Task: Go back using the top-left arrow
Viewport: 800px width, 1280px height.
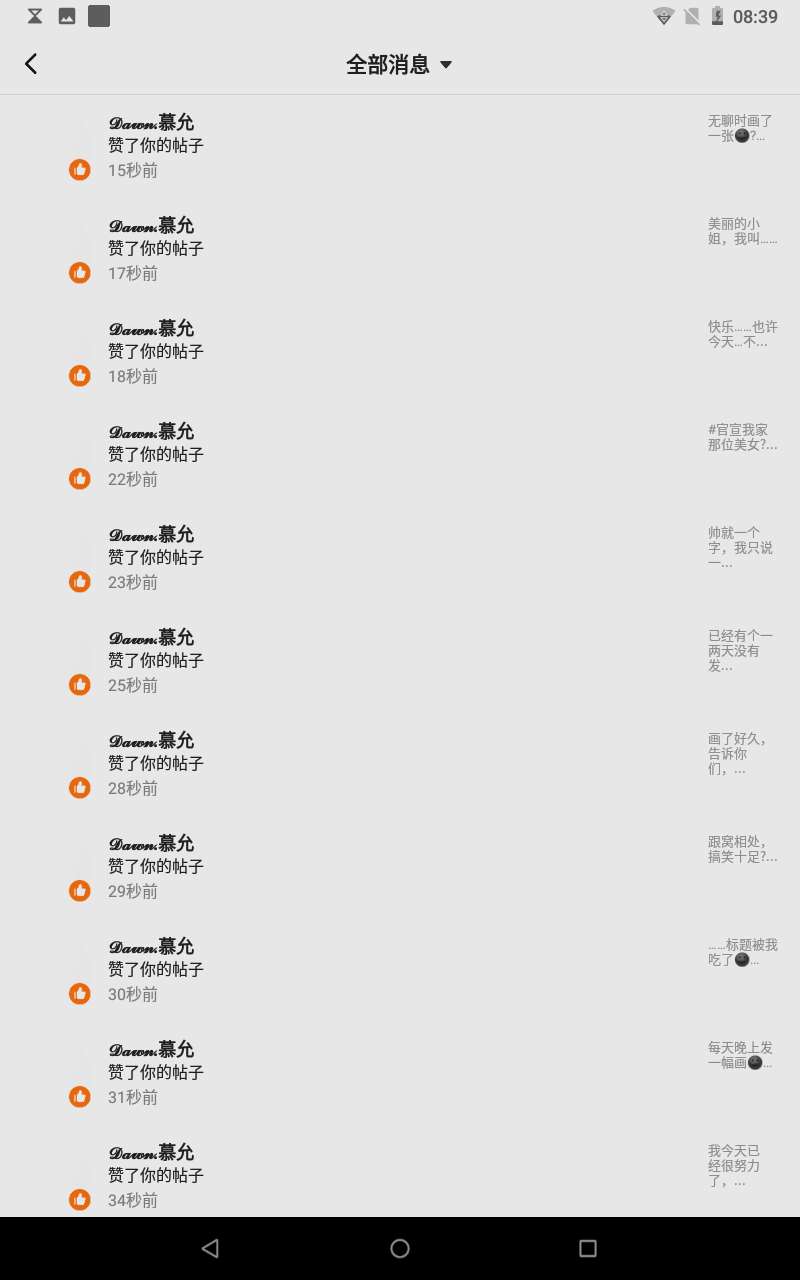Action: coord(31,64)
